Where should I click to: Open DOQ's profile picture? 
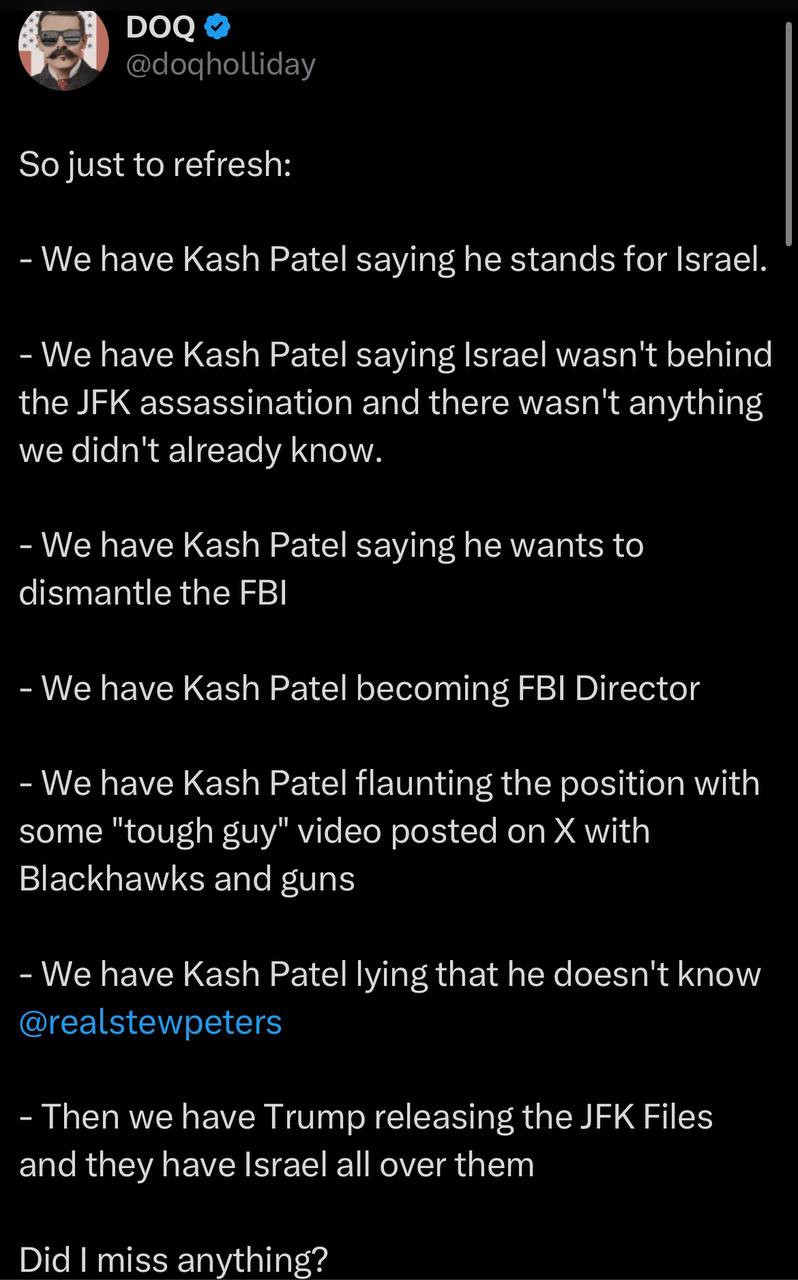click(x=64, y=49)
